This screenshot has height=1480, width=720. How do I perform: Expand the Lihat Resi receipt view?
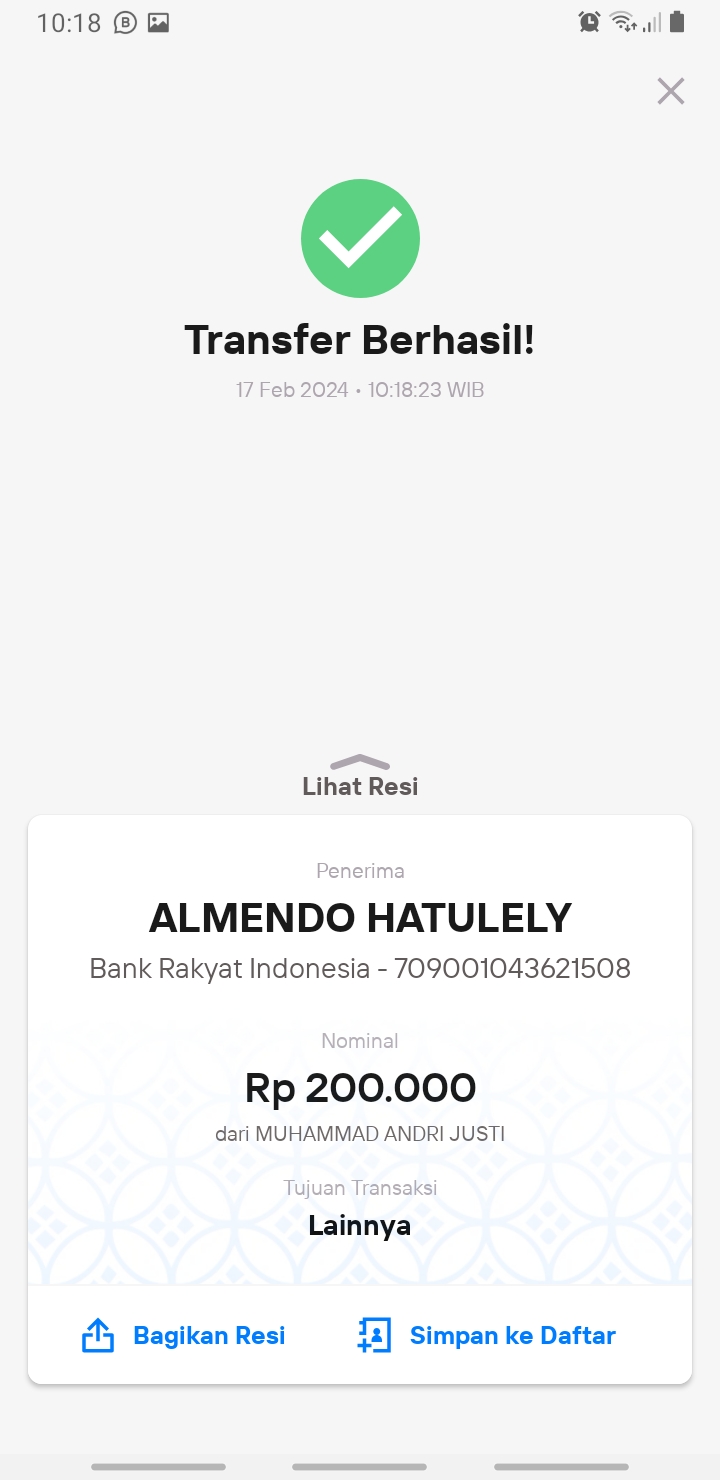[x=360, y=776]
